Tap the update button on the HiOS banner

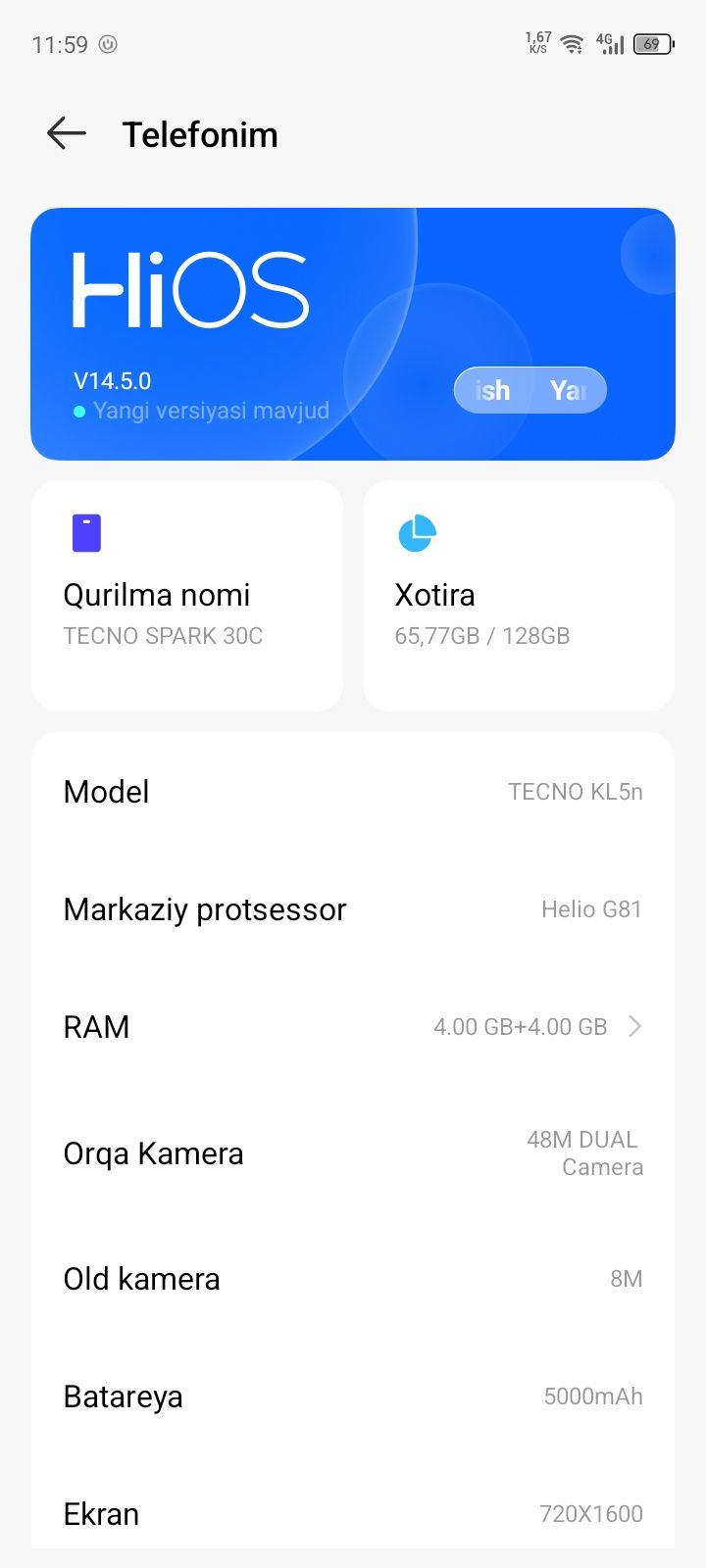point(529,390)
